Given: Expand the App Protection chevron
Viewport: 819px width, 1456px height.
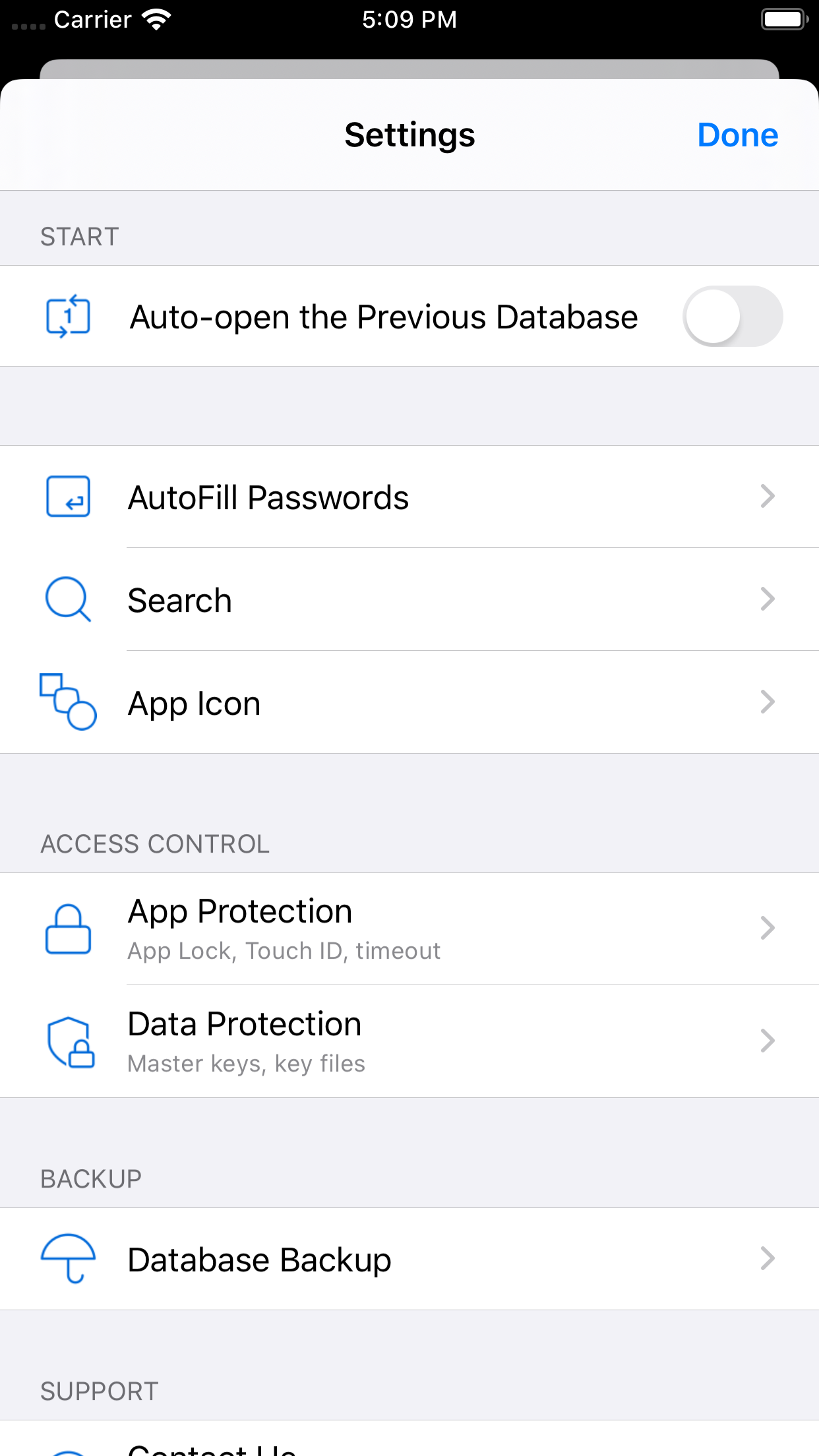Looking at the screenshot, I should coord(767,928).
